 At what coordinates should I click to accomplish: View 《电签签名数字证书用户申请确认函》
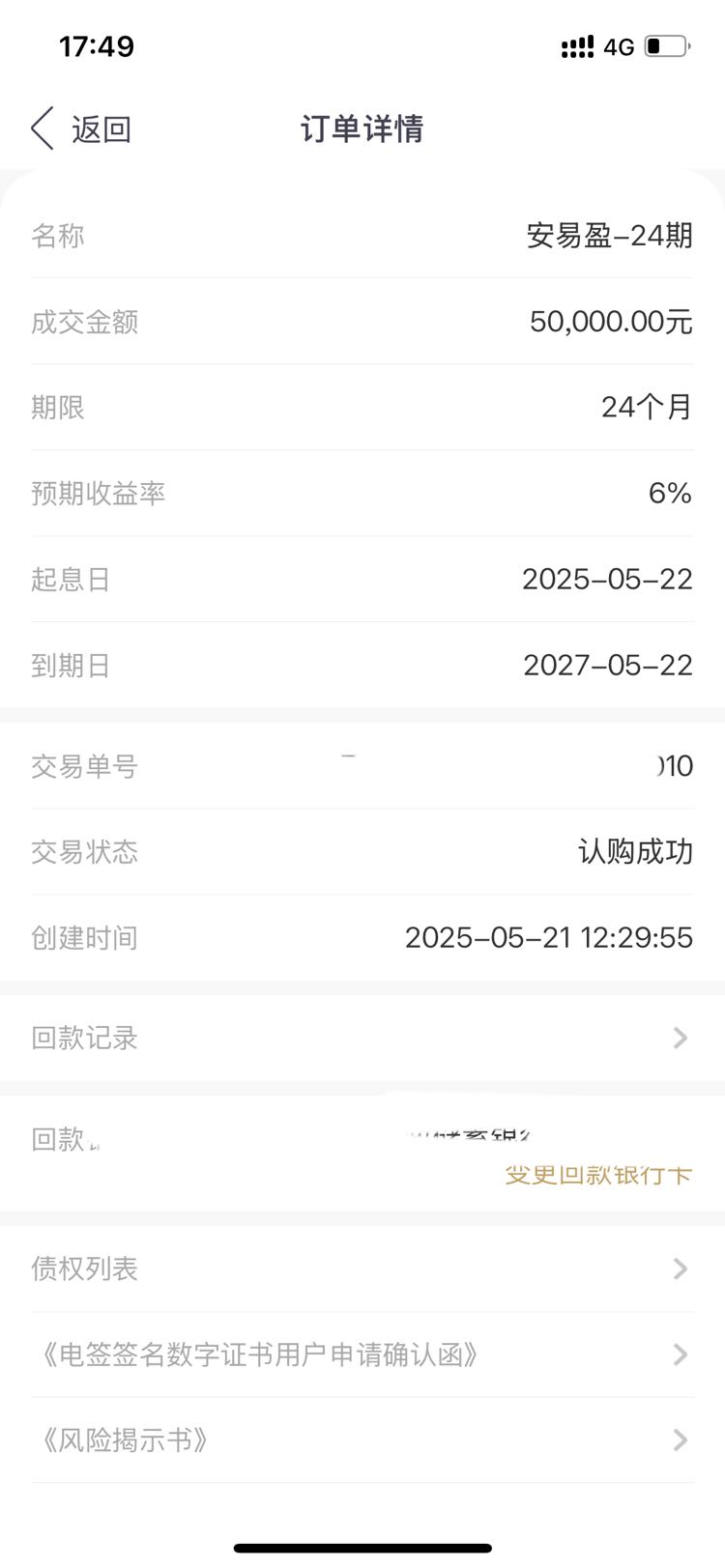(x=362, y=1354)
